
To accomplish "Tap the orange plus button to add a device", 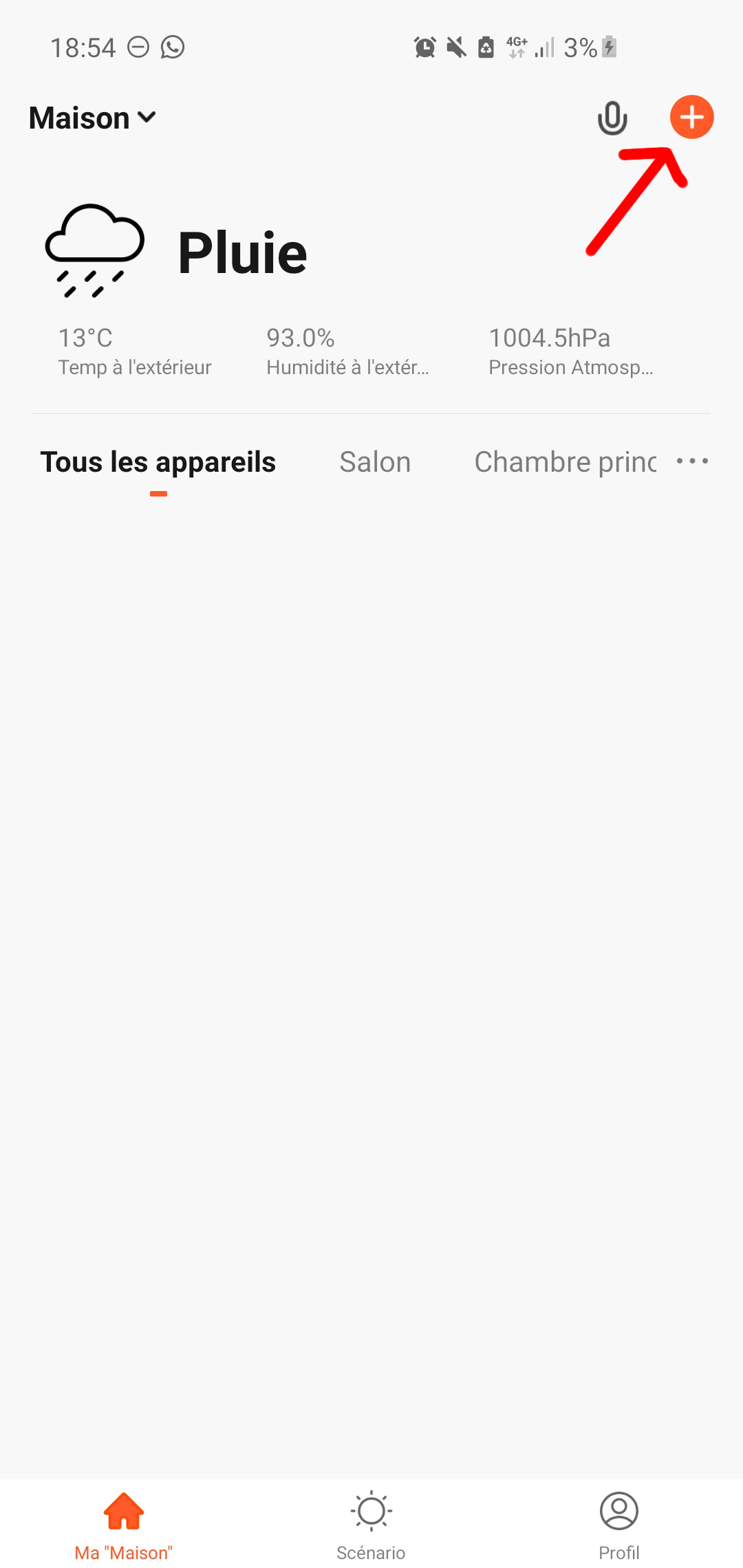I will [x=691, y=117].
